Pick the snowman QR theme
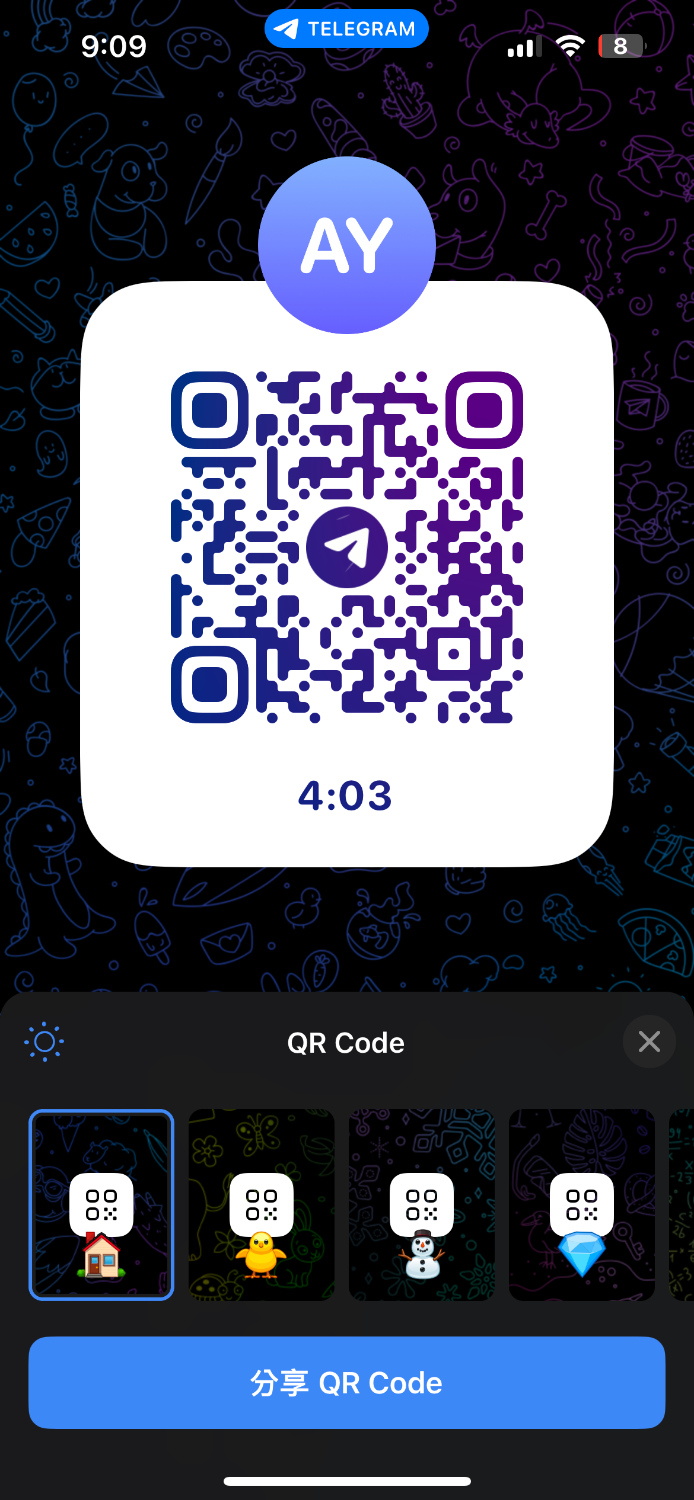Image resolution: width=694 pixels, height=1500 pixels. click(421, 1205)
